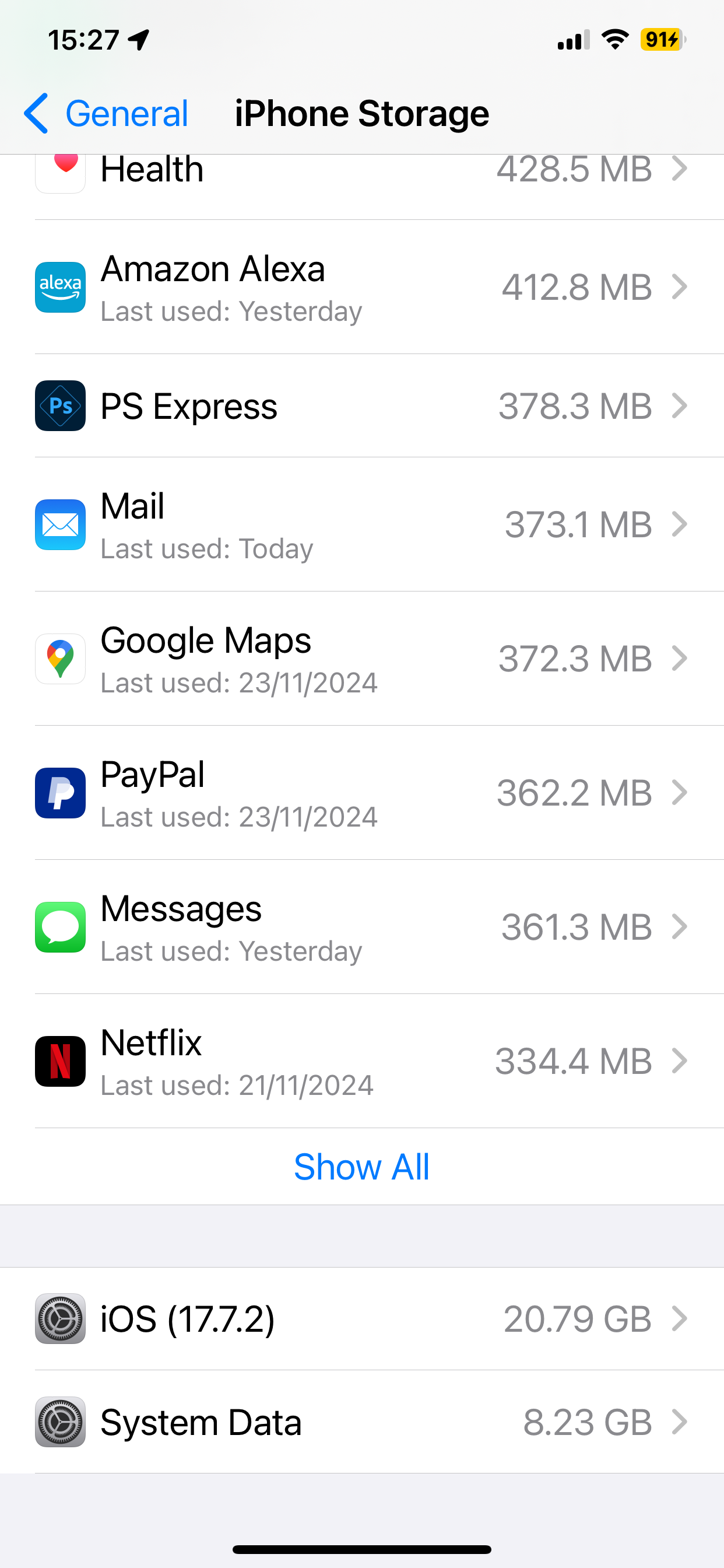Tap the Wi-Fi icon in status bar
Viewport: 724px width, 1568px height.
tap(614, 40)
